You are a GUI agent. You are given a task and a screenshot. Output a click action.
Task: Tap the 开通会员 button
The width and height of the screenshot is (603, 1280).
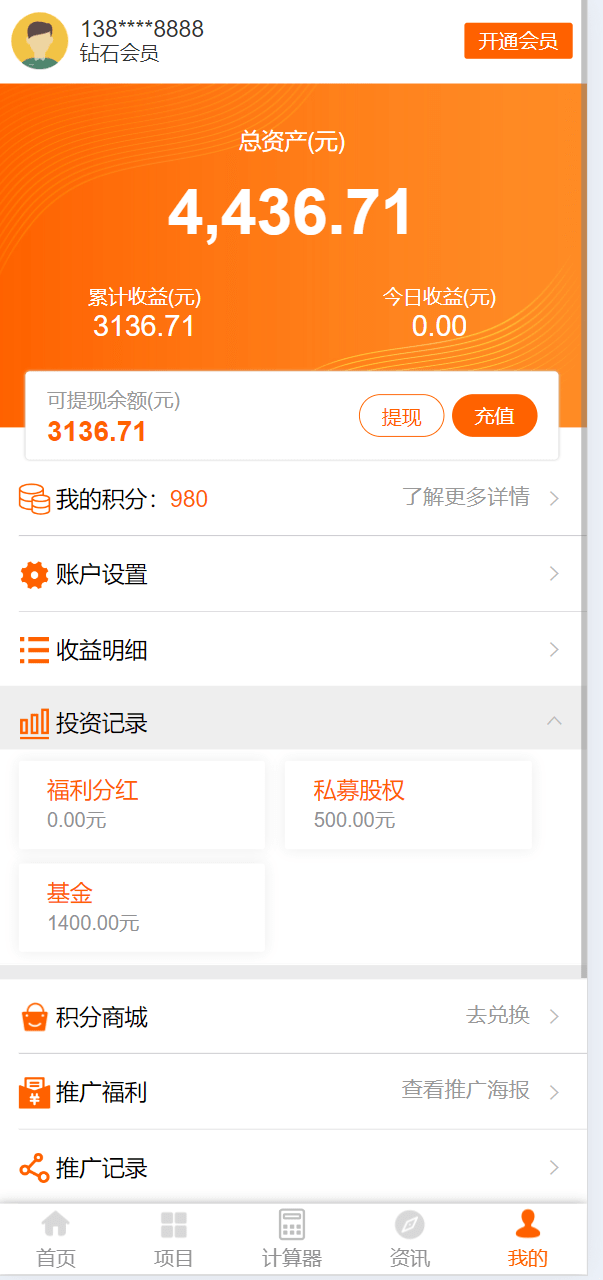click(x=518, y=41)
